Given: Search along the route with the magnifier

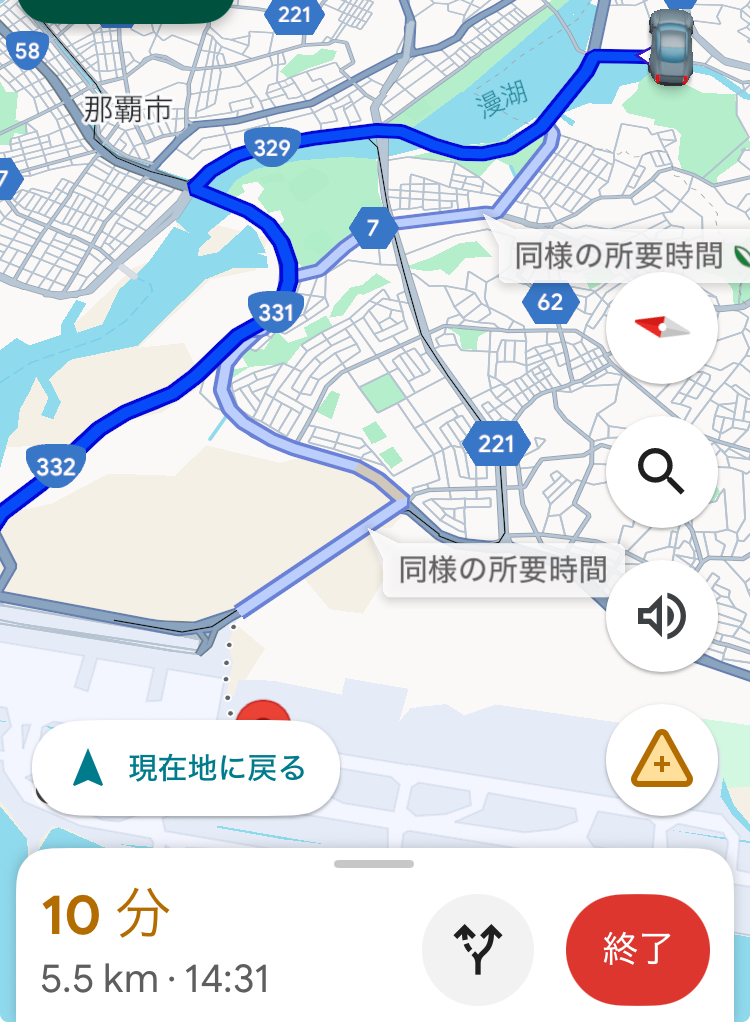Looking at the screenshot, I should pyautogui.click(x=661, y=472).
